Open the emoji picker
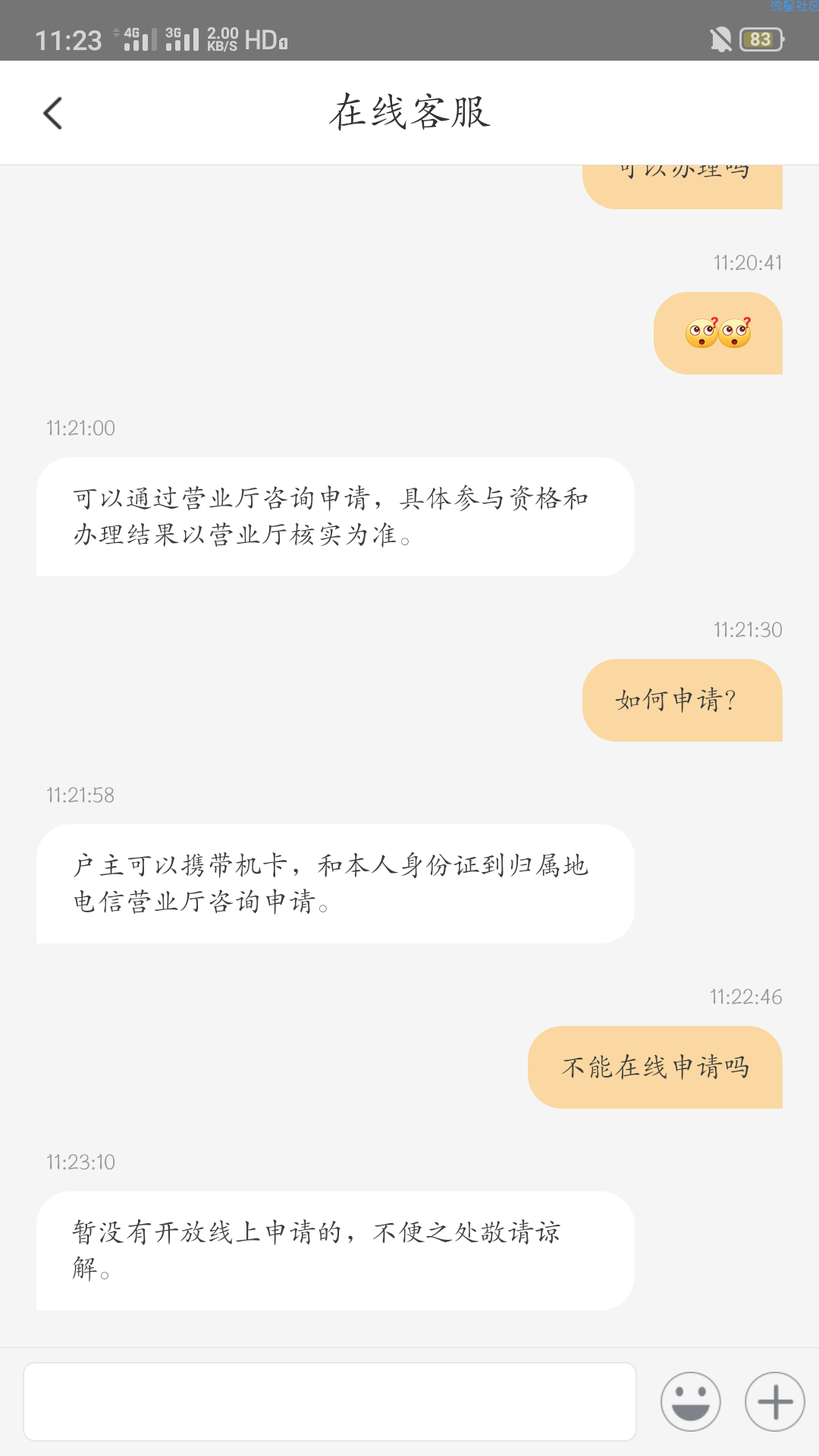The width and height of the screenshot is (819, 1456). click(x=691, y=1401)
